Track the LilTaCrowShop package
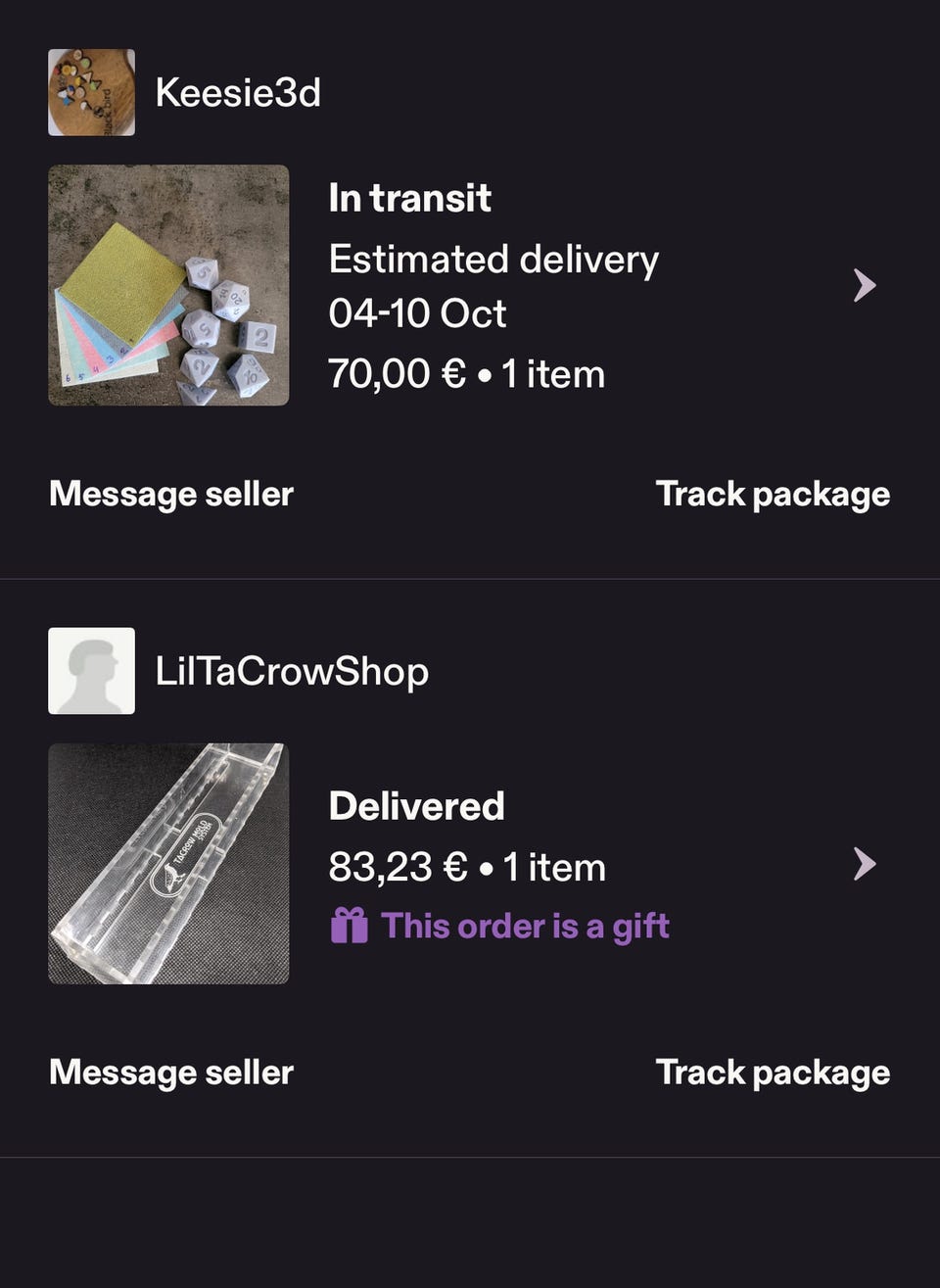The image size is (940, 1288). click(x=773, y=1072)
